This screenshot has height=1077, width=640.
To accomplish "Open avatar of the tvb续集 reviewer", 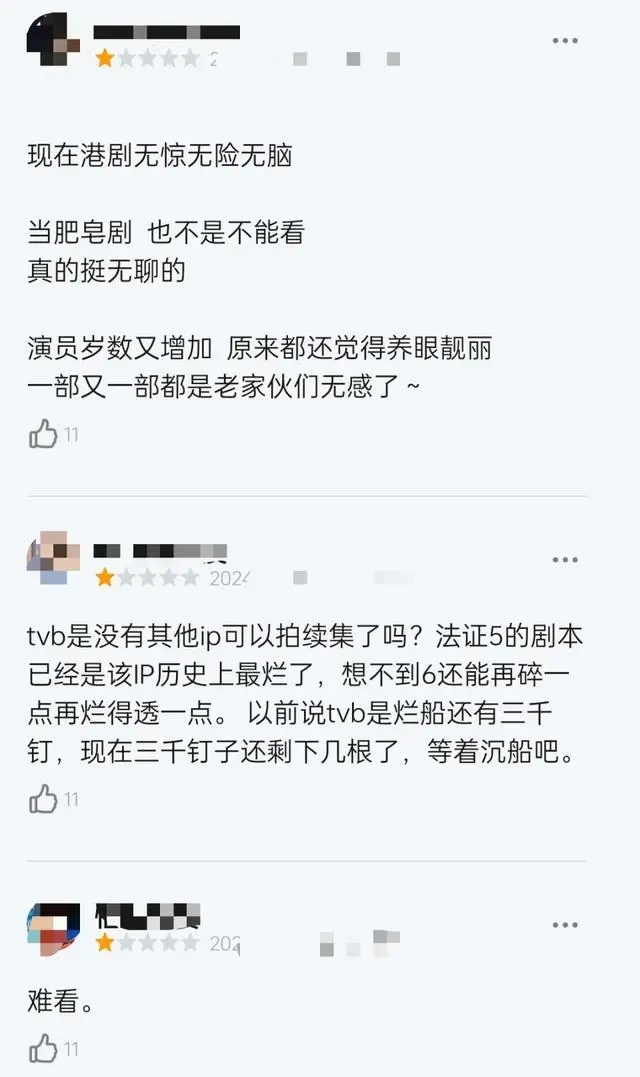I will (53, 558).
